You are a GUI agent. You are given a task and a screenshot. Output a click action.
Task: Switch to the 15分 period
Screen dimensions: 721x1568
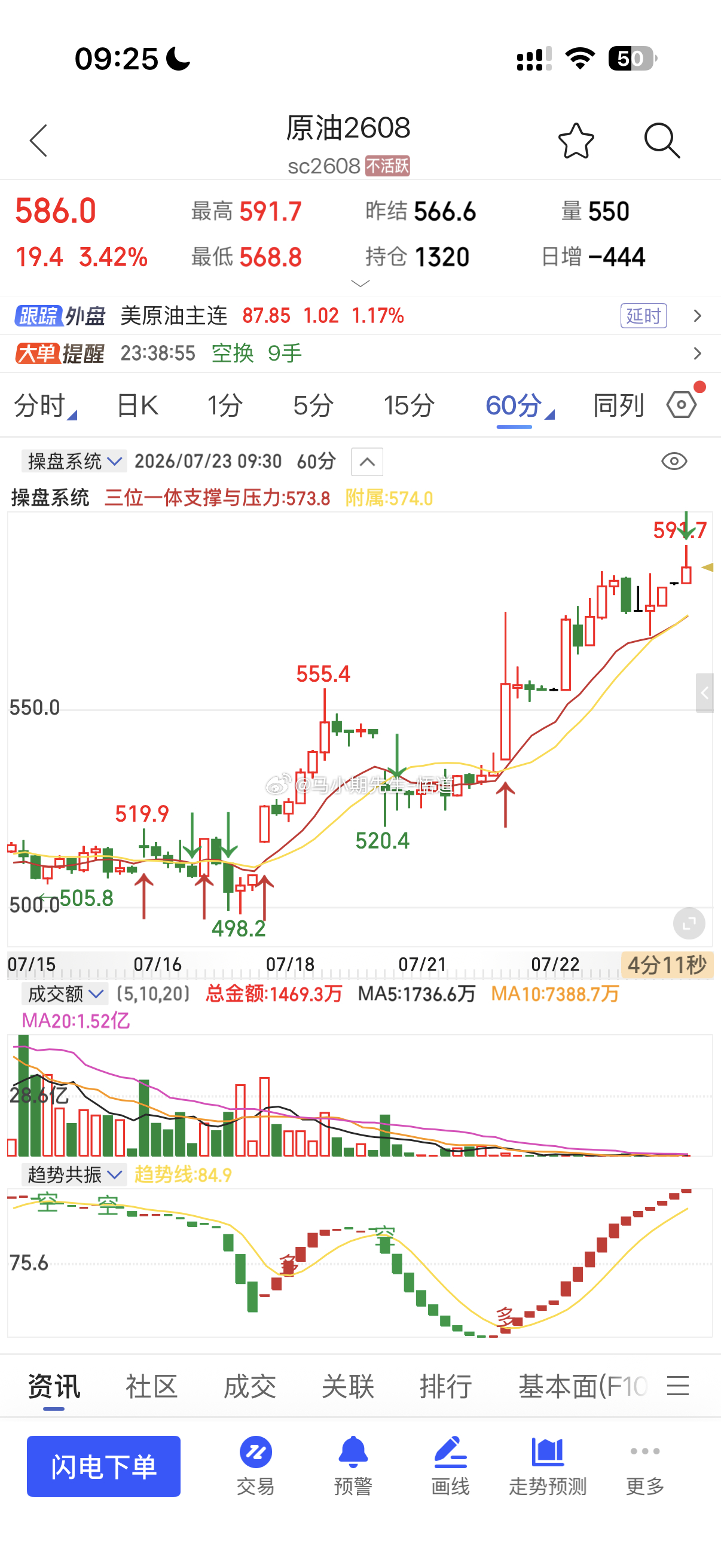coord(409,405)
